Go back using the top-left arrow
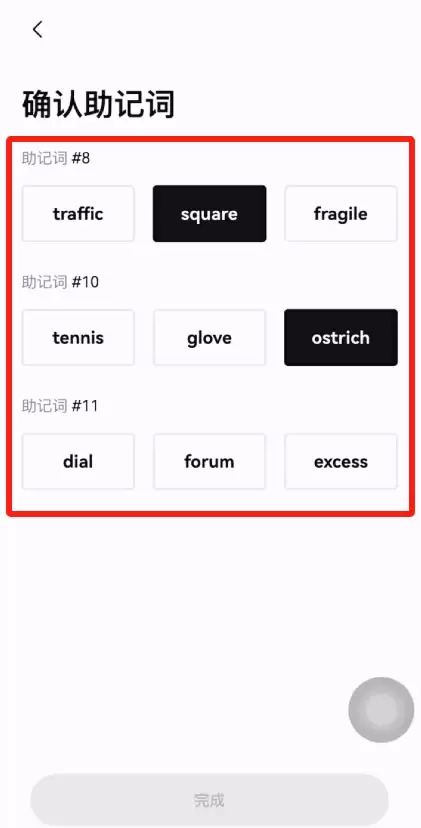This screenshot has width=421, height=828. (37, 30)
